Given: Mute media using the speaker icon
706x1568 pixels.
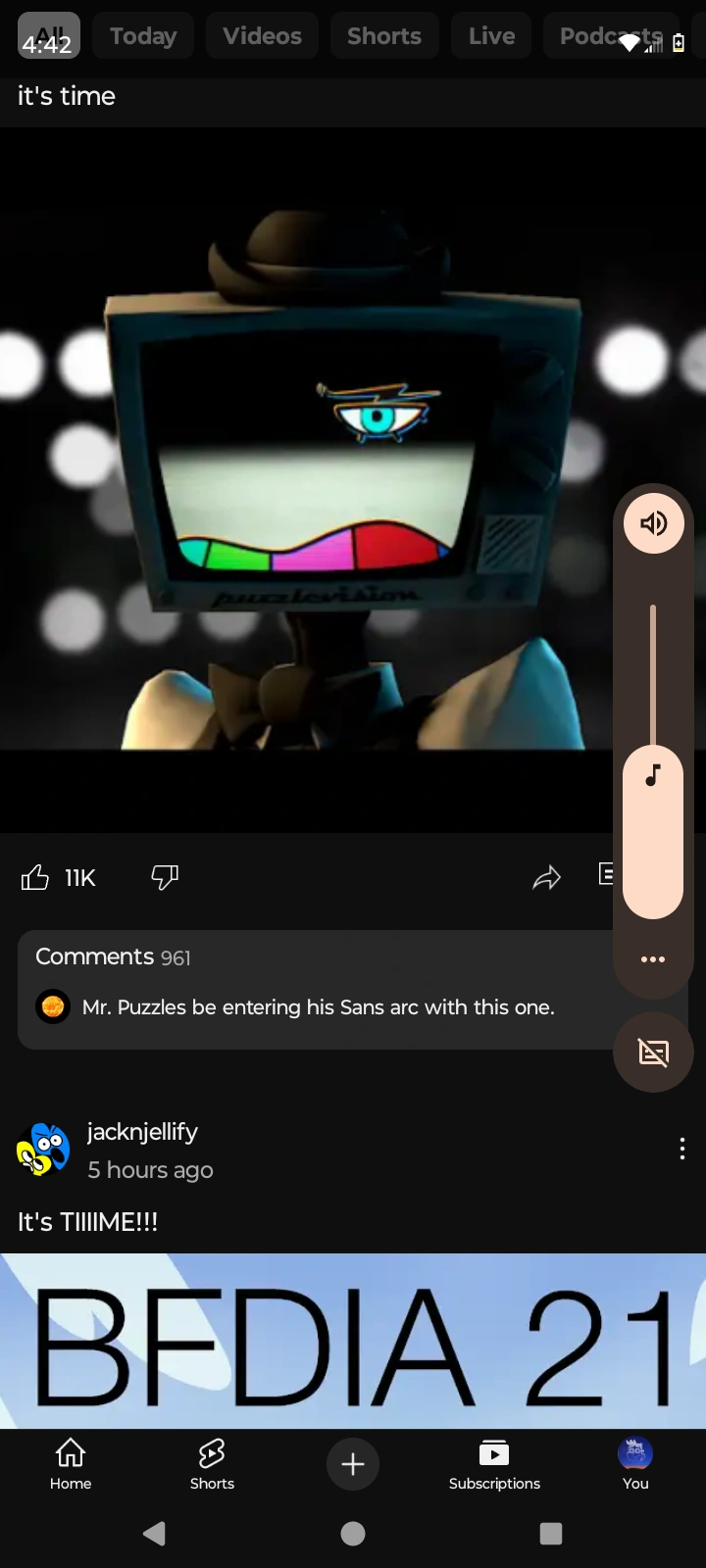Looking at the screenshot, I should (653, 523).
